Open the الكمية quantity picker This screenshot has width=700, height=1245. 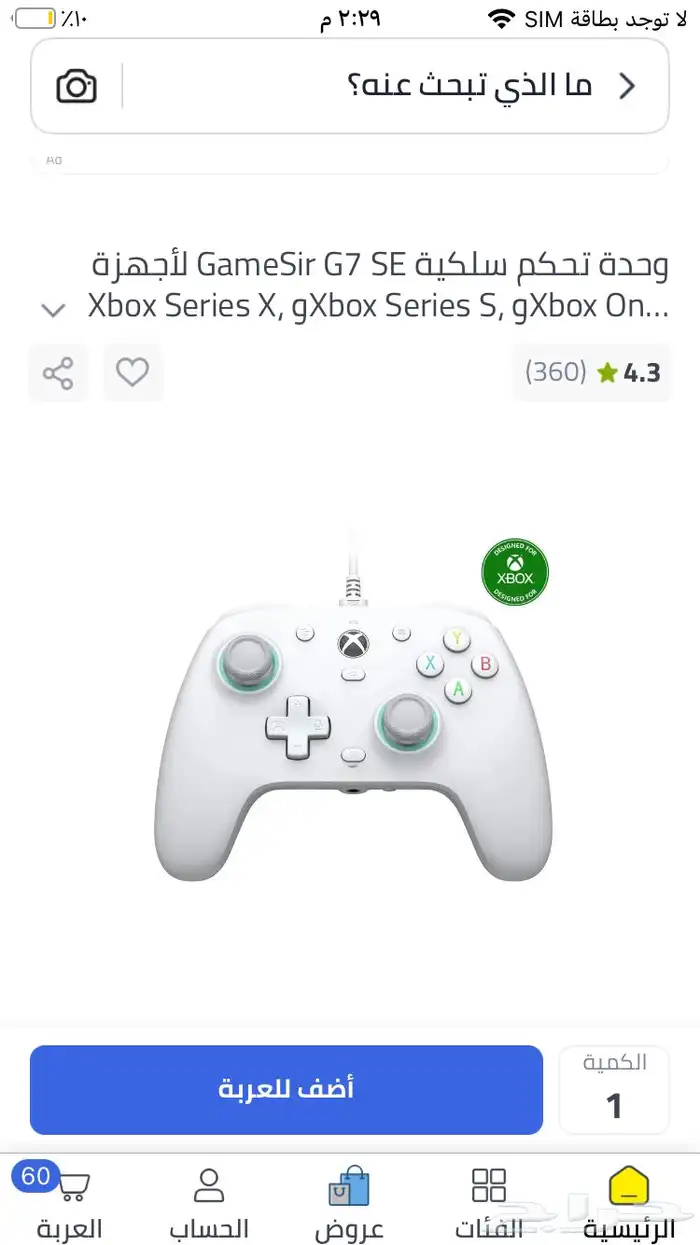(614, 1089)
